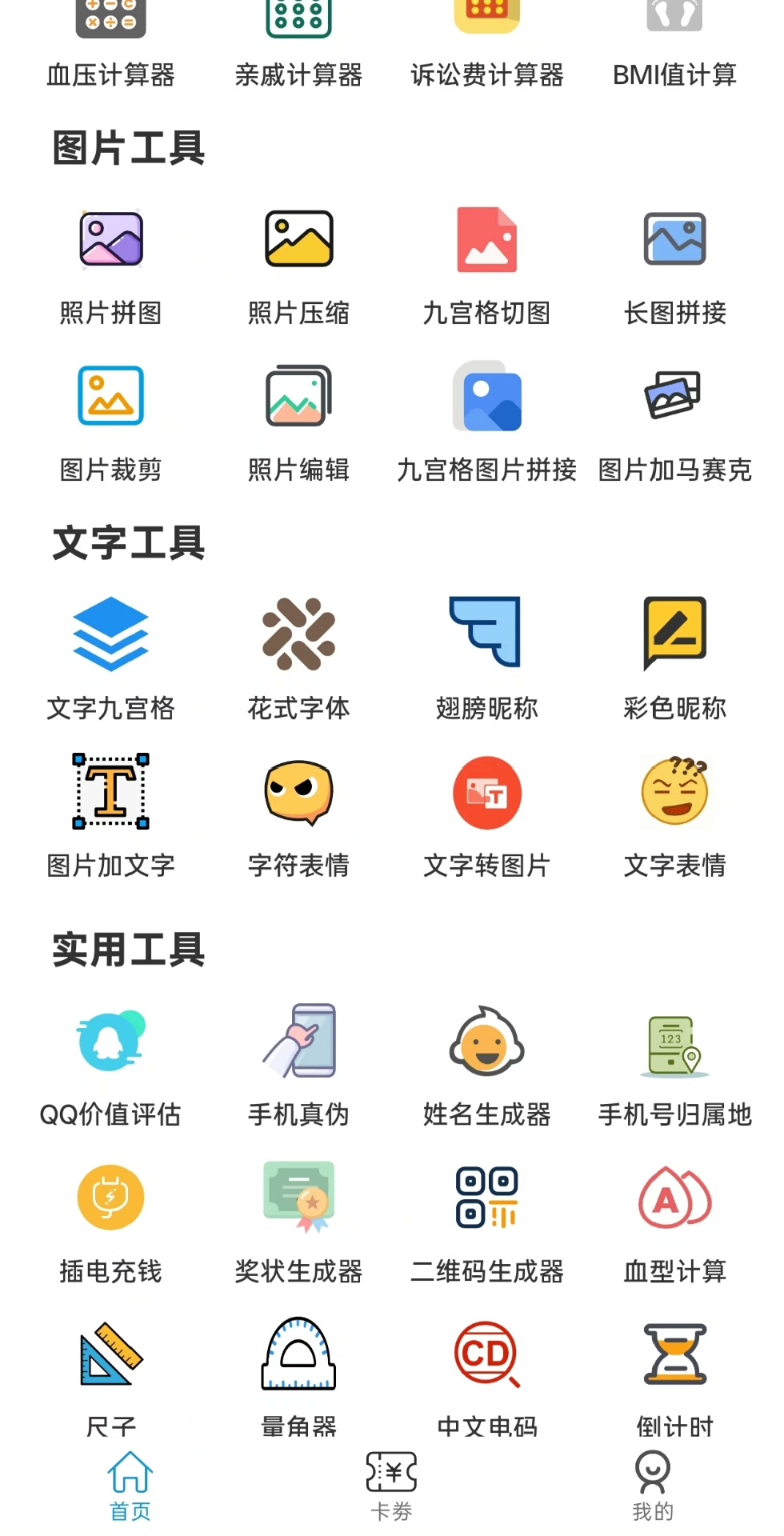
Task: Launch the 奖状生成器 tool
Action: (x=298, y=1198)
